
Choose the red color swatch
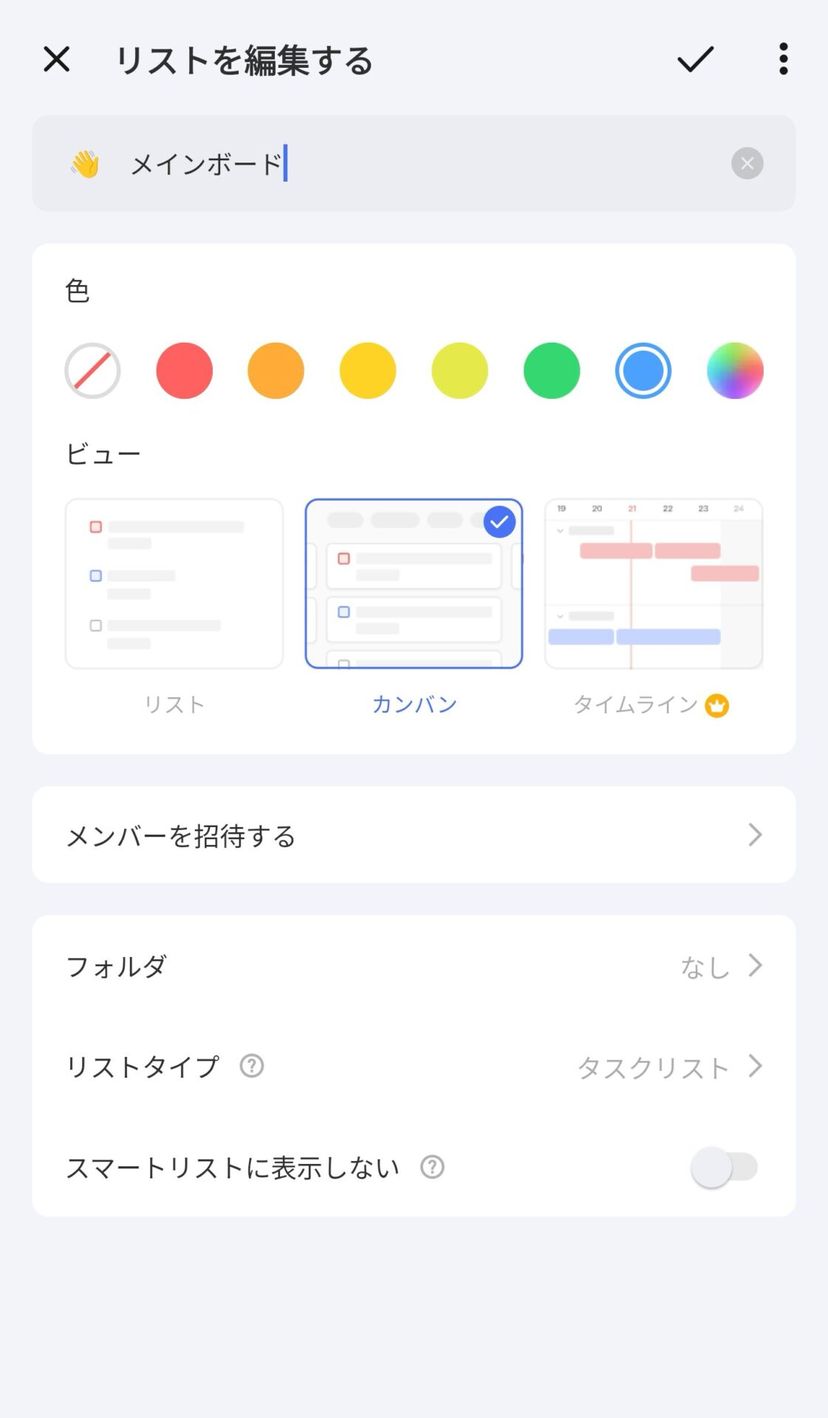(x=185, y=371)
